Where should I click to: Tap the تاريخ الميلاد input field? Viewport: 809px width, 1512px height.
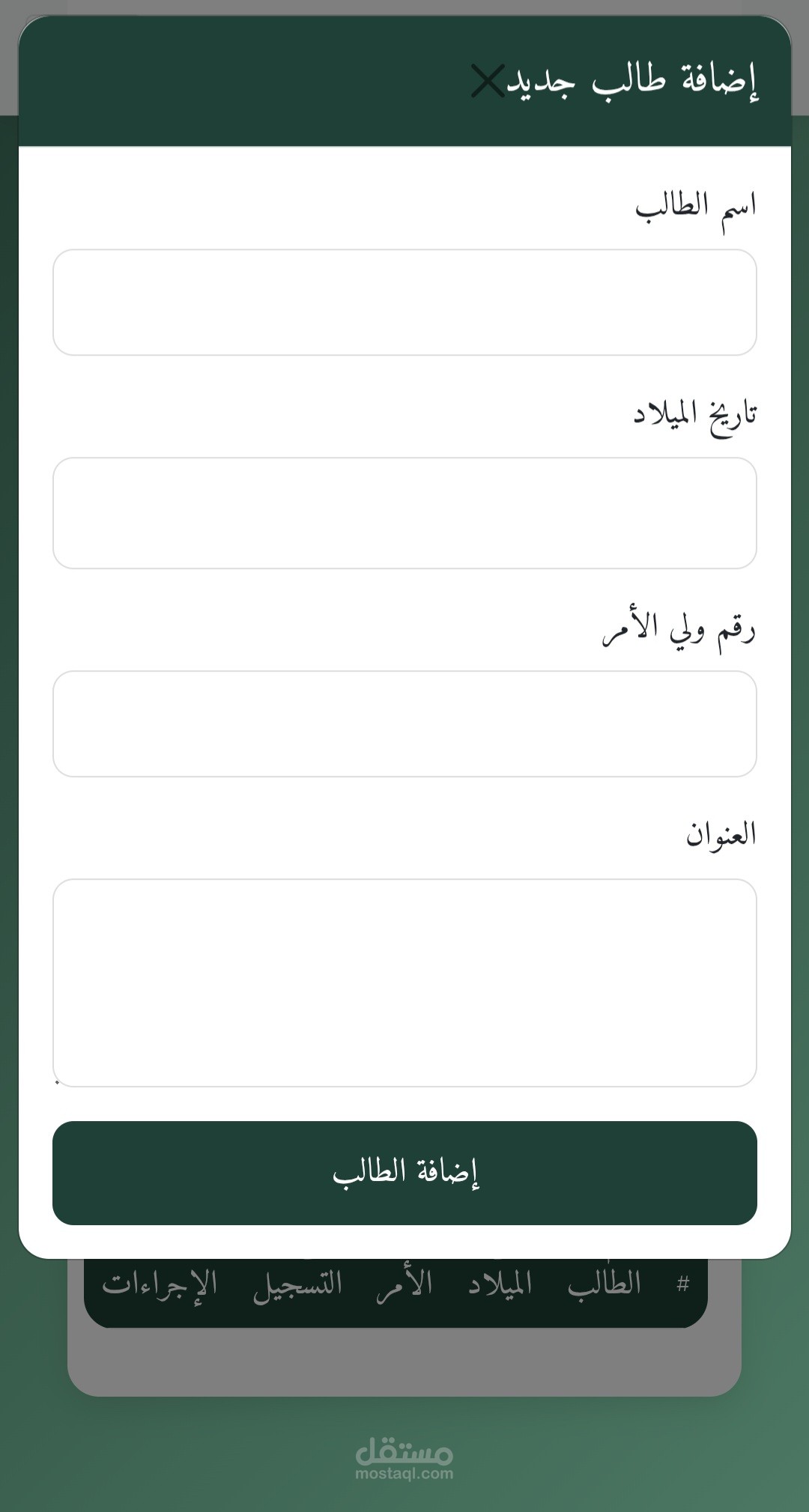tap(404, 513)
